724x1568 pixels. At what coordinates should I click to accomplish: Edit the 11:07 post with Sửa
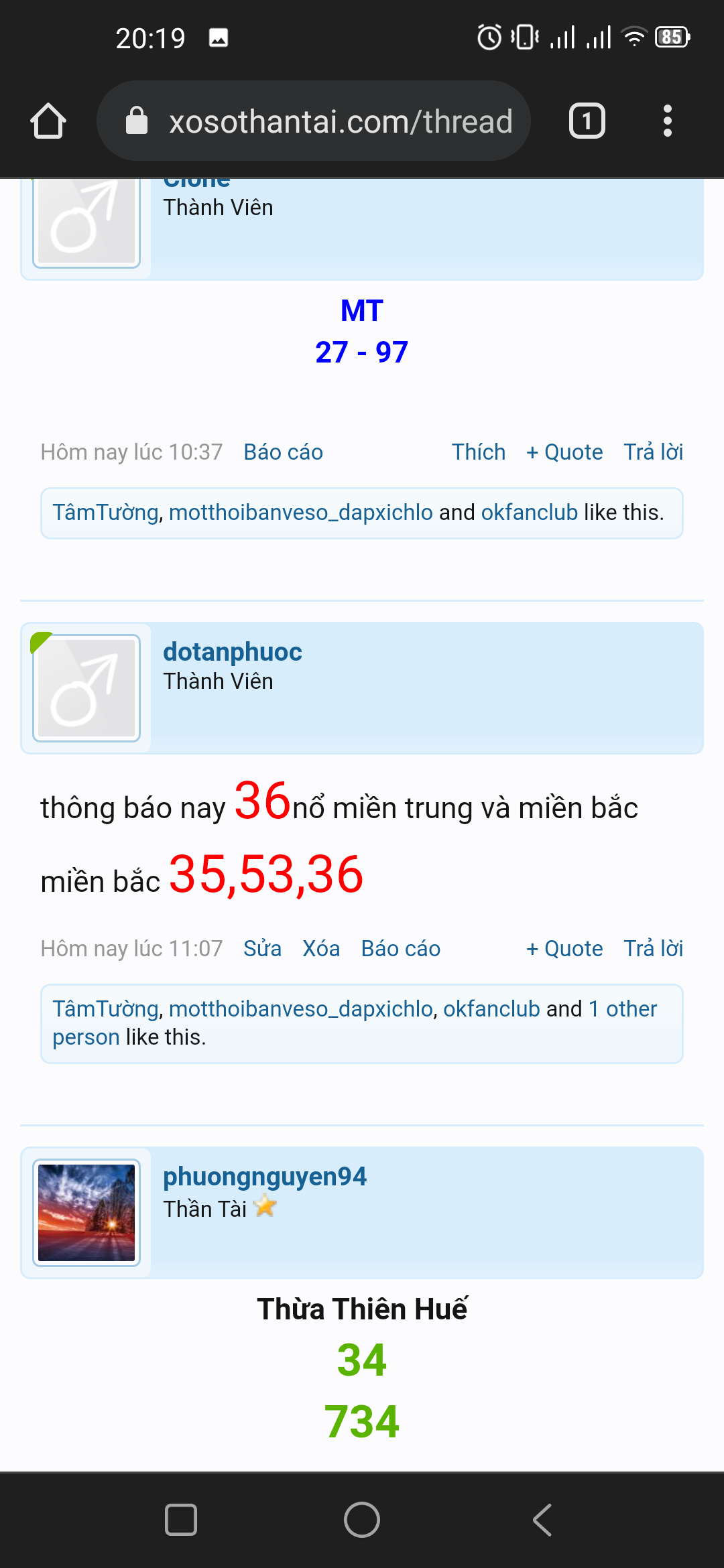262,949
